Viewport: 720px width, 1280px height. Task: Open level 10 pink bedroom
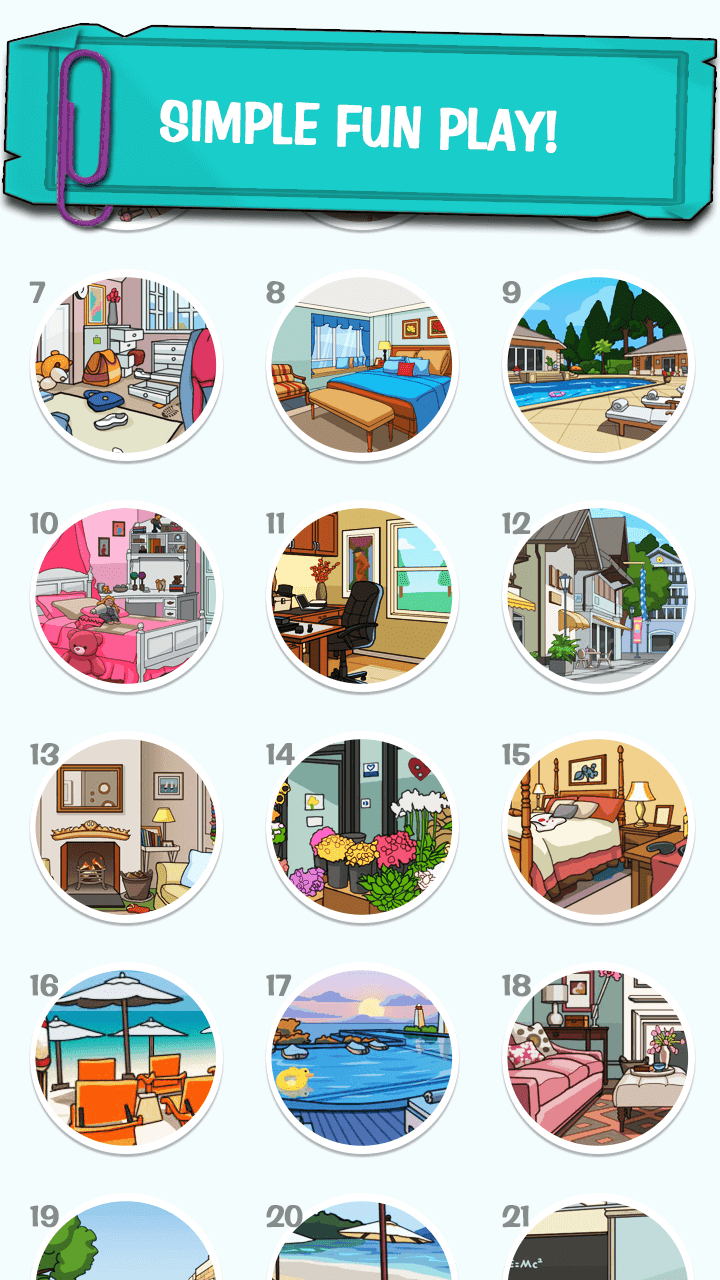(126, 596)
